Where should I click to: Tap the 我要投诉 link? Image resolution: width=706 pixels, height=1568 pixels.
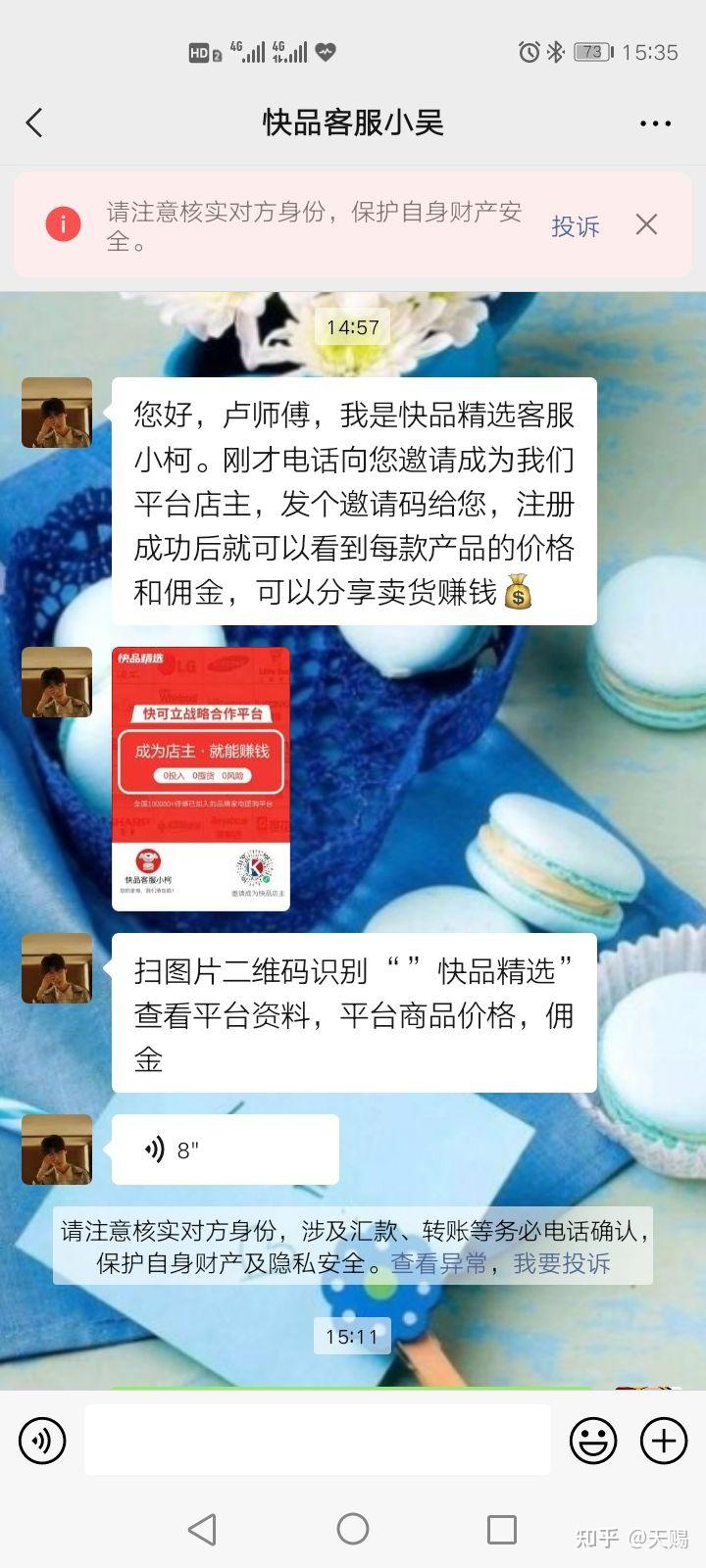point(562,1264)
